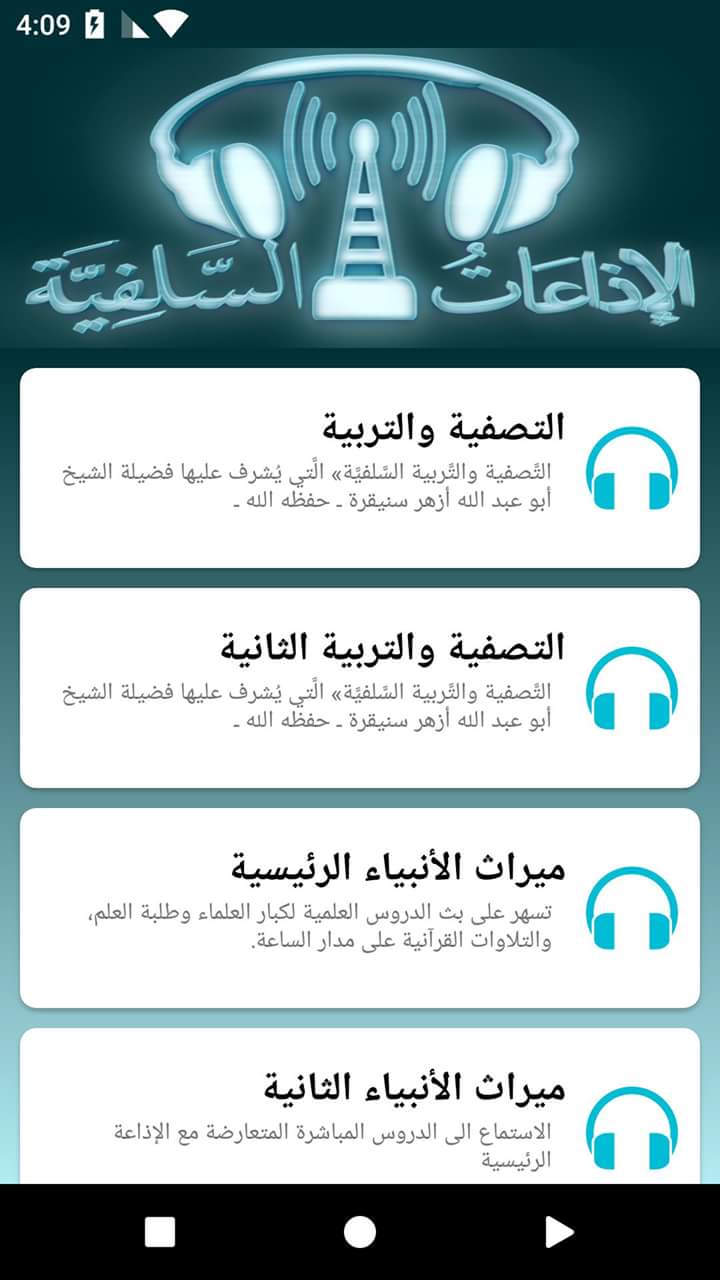Tap the system home button
This screenshot has width=720, height=1280.
(360, 1232)
